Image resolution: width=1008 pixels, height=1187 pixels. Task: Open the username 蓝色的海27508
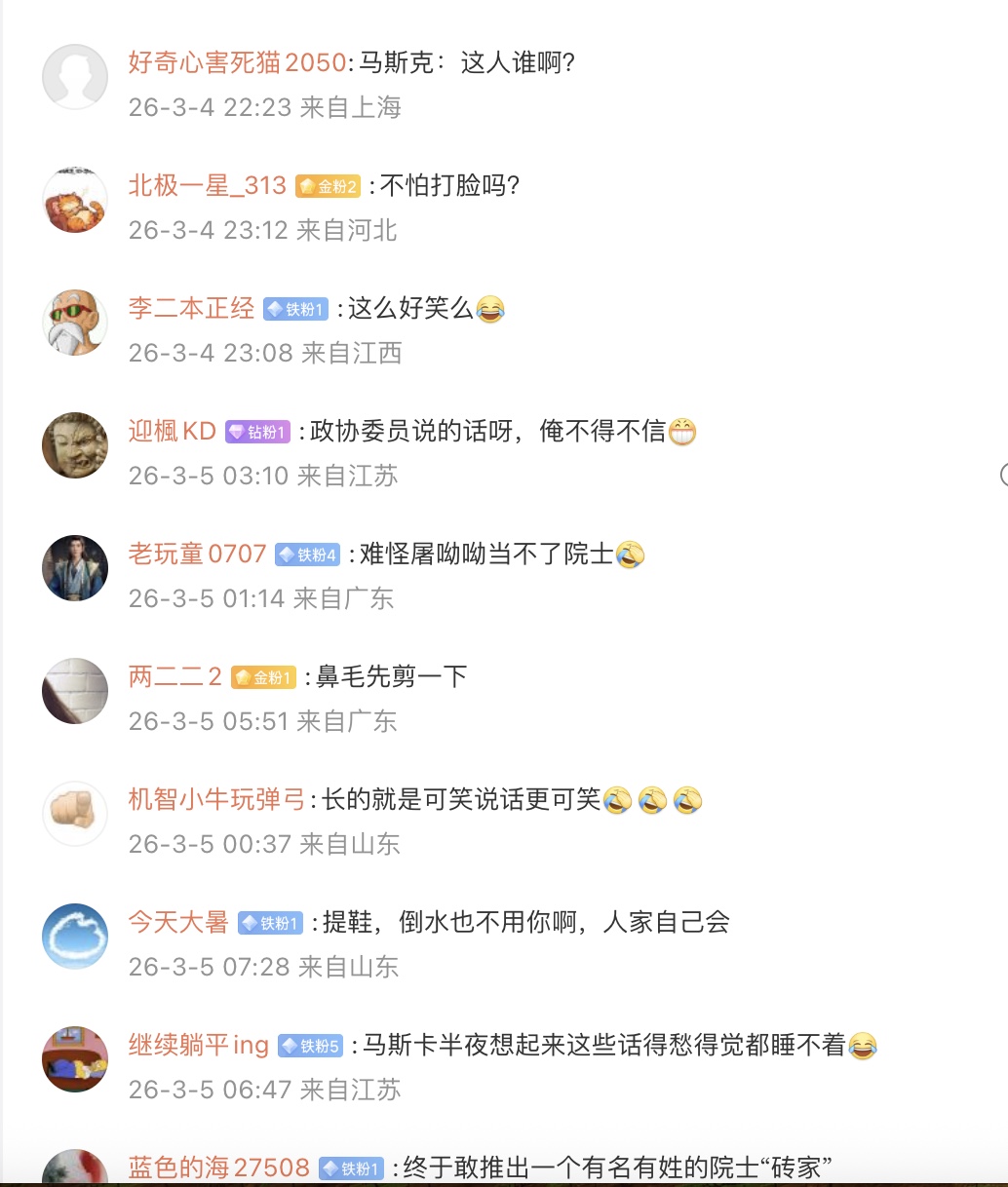coord(219,1168)
